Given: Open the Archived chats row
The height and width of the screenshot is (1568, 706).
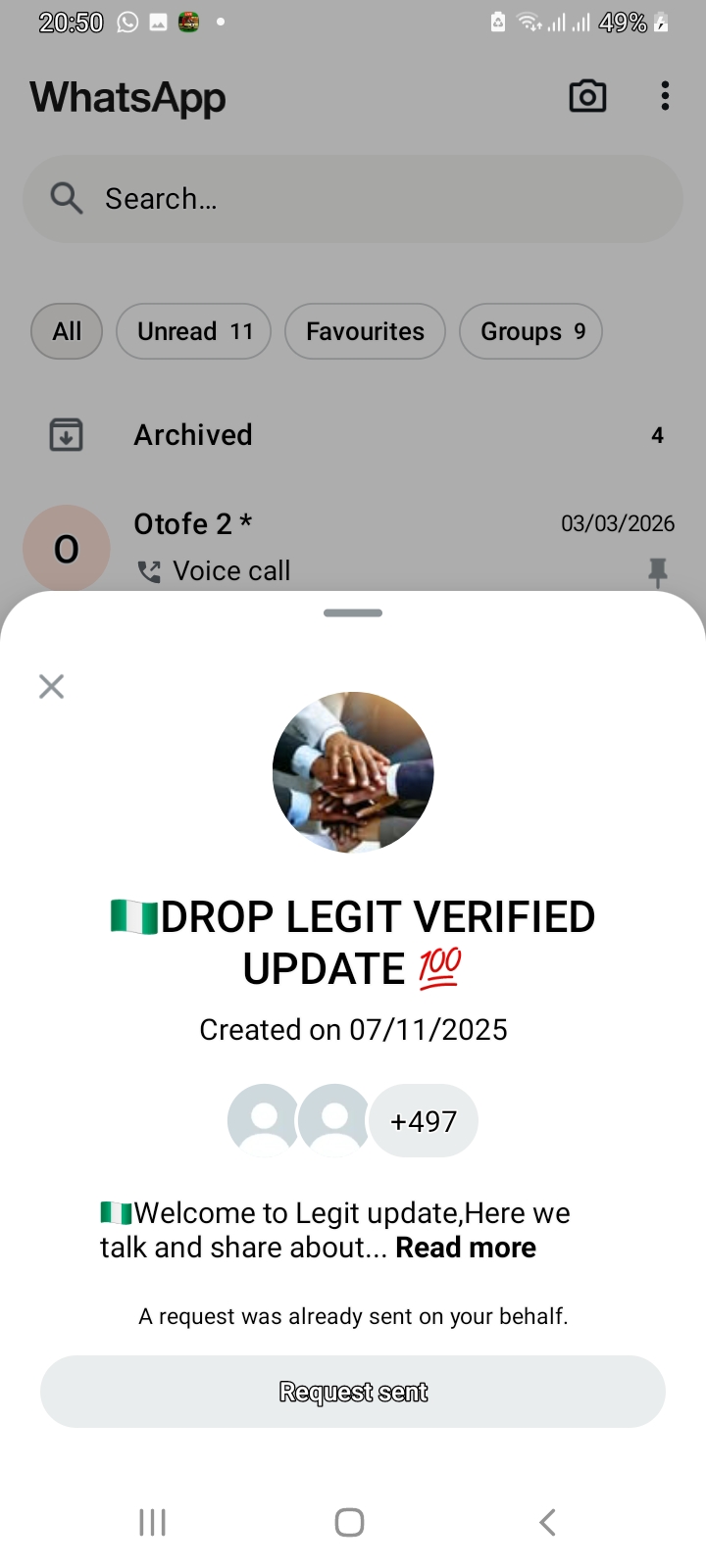Looking at the screenshot, I should tap(353, 434).
